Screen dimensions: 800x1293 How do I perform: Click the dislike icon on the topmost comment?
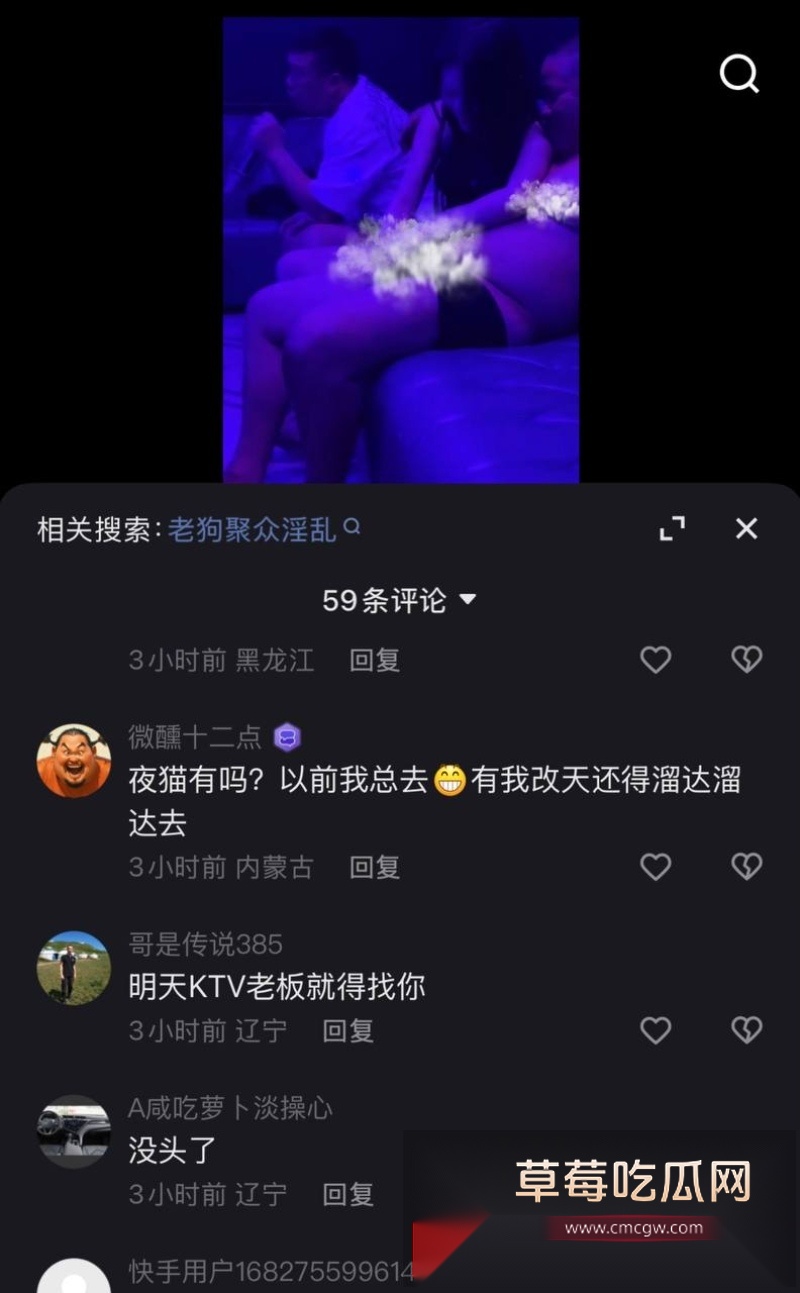pos(746,659)
